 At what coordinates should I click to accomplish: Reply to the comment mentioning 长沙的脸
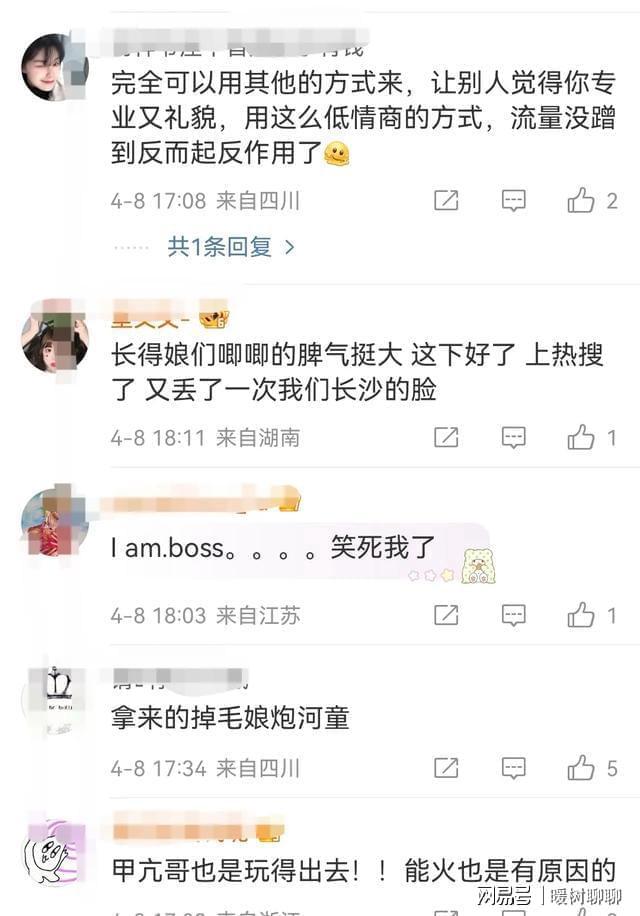(513, 437)
